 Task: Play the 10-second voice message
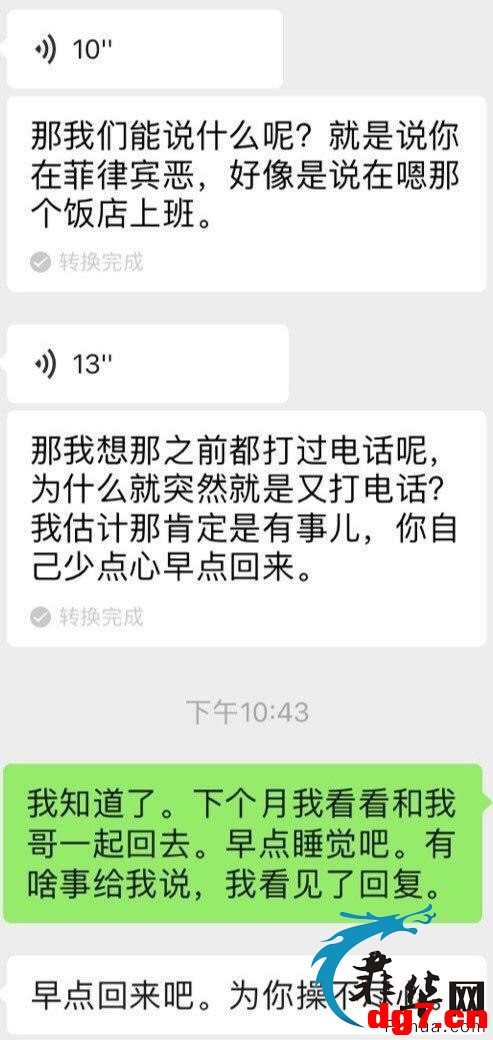pyautogui.click(x=145, y=50)
